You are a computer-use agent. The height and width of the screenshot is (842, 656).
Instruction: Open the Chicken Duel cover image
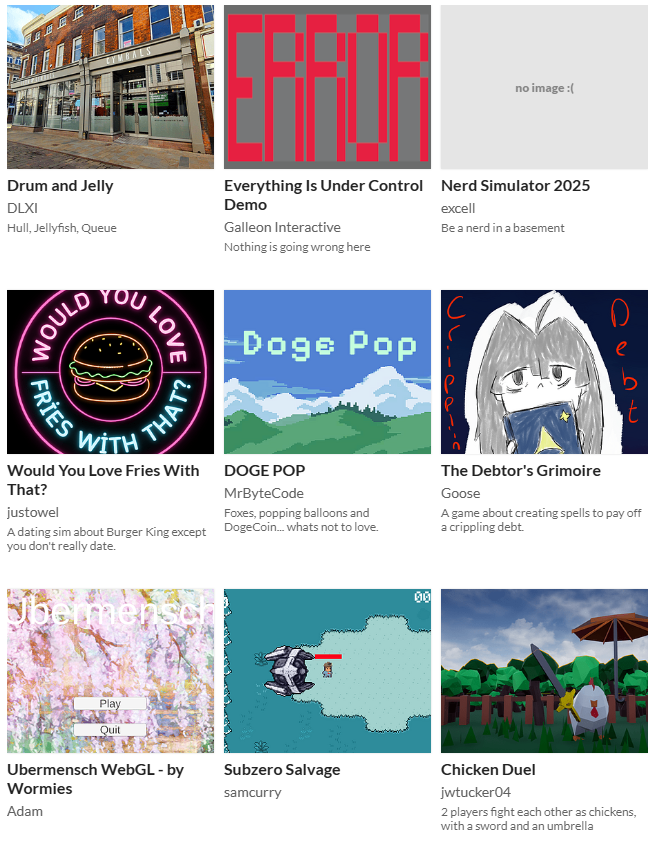click(544, 671)
